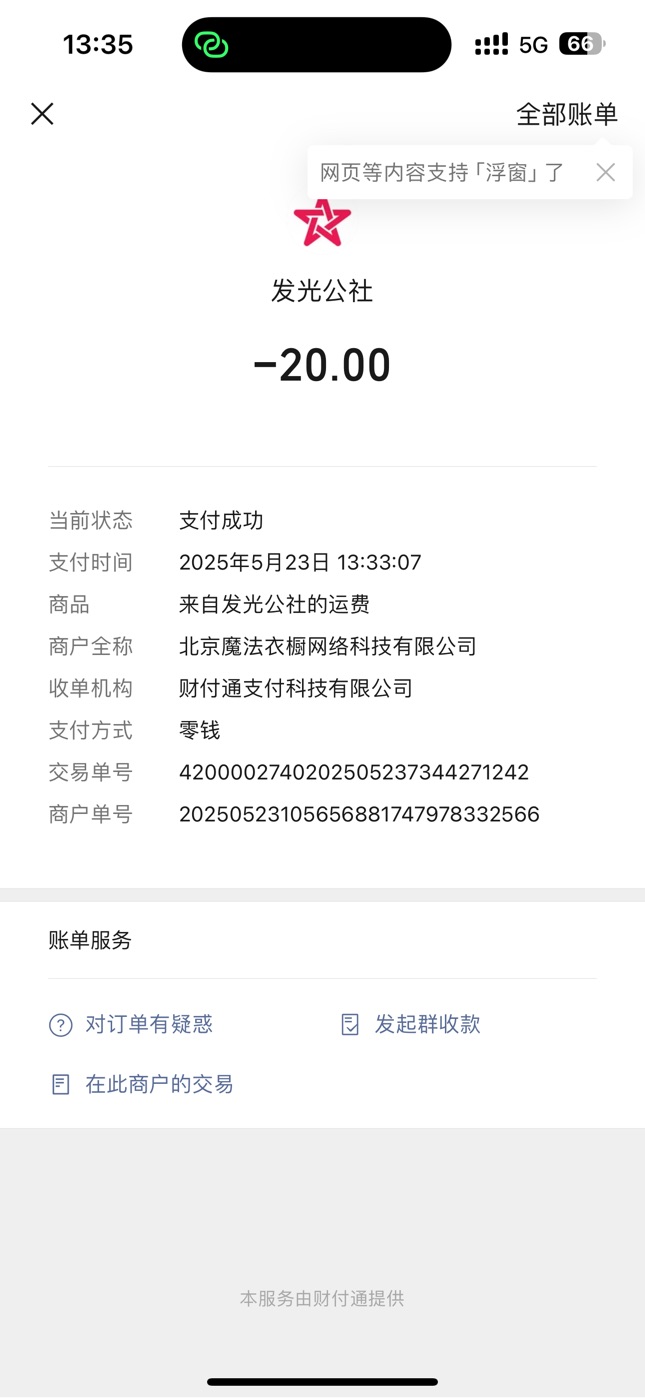This screenshot has width=645, height=1398.
Task: Start a group collection via 发起群收款
Action: [x=411, y=1024]
